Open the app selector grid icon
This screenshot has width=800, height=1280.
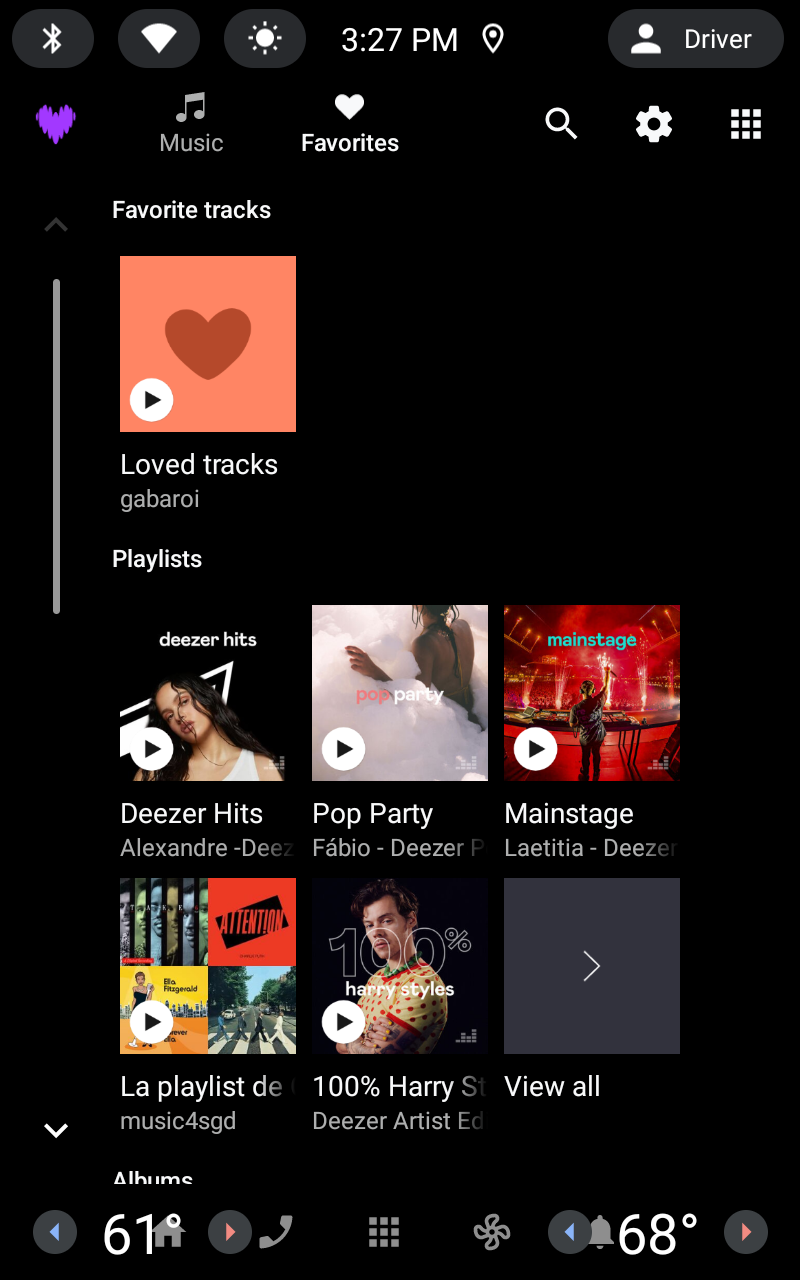[x=746, y=124]
